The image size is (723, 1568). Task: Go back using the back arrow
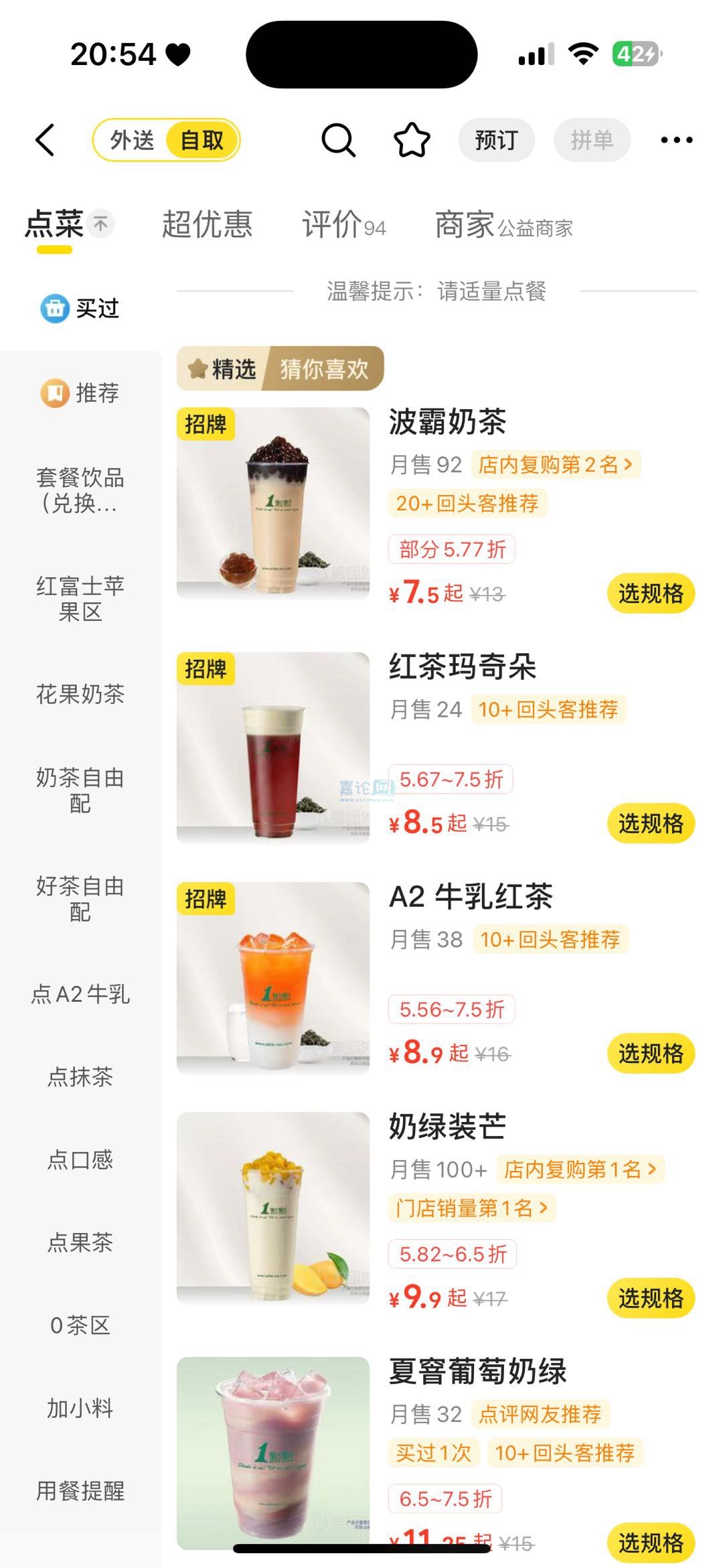[46, 140]
